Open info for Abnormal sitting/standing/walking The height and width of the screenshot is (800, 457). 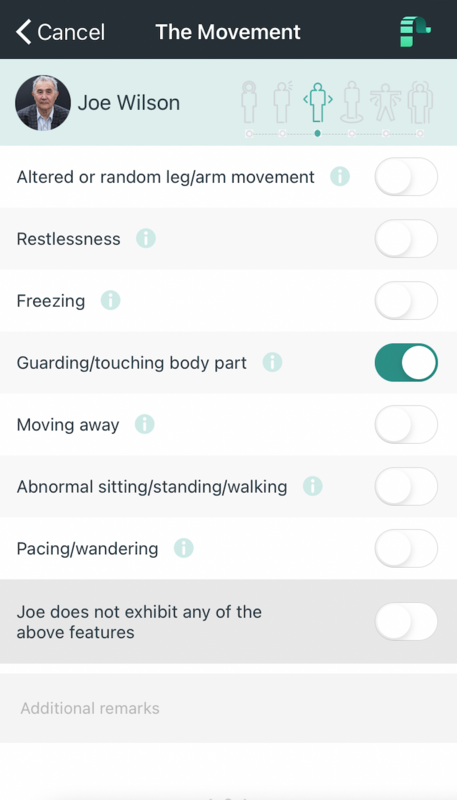[x=313, y=486]
